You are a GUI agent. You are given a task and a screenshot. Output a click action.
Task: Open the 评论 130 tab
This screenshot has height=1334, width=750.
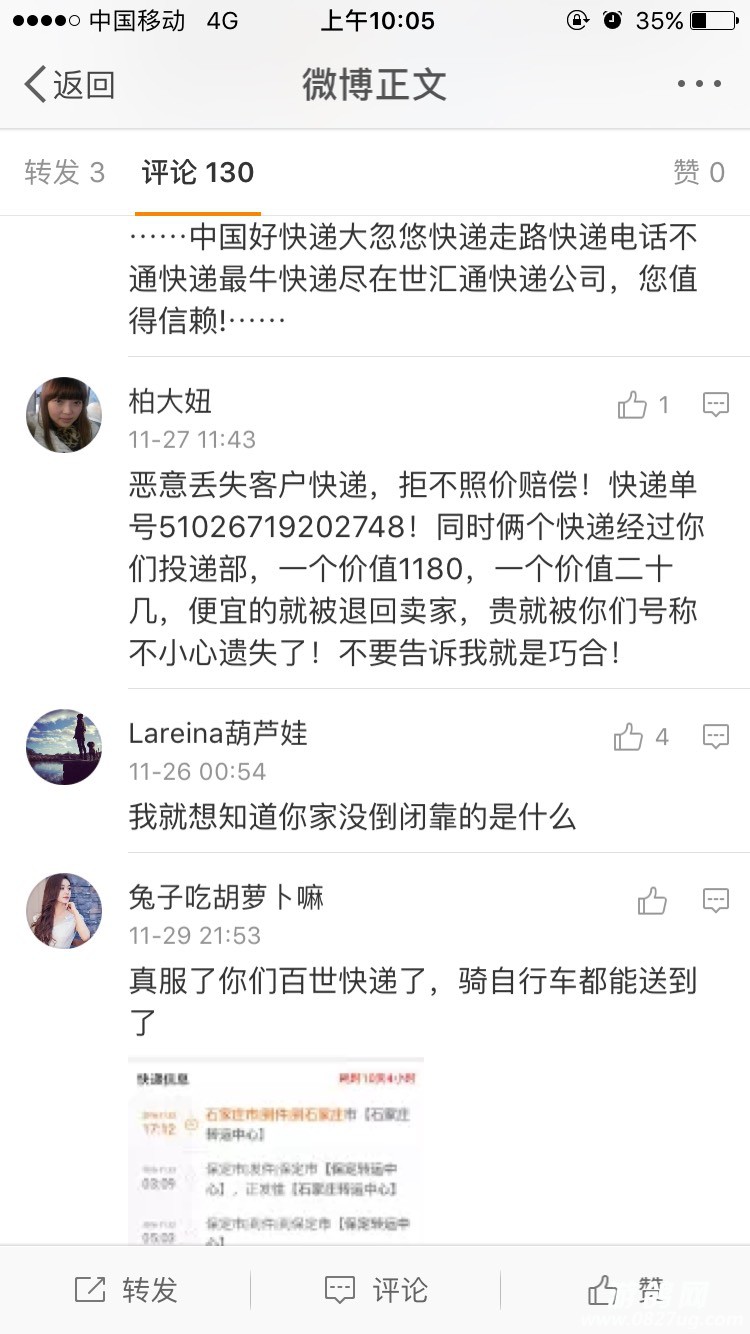pos(198,173)
